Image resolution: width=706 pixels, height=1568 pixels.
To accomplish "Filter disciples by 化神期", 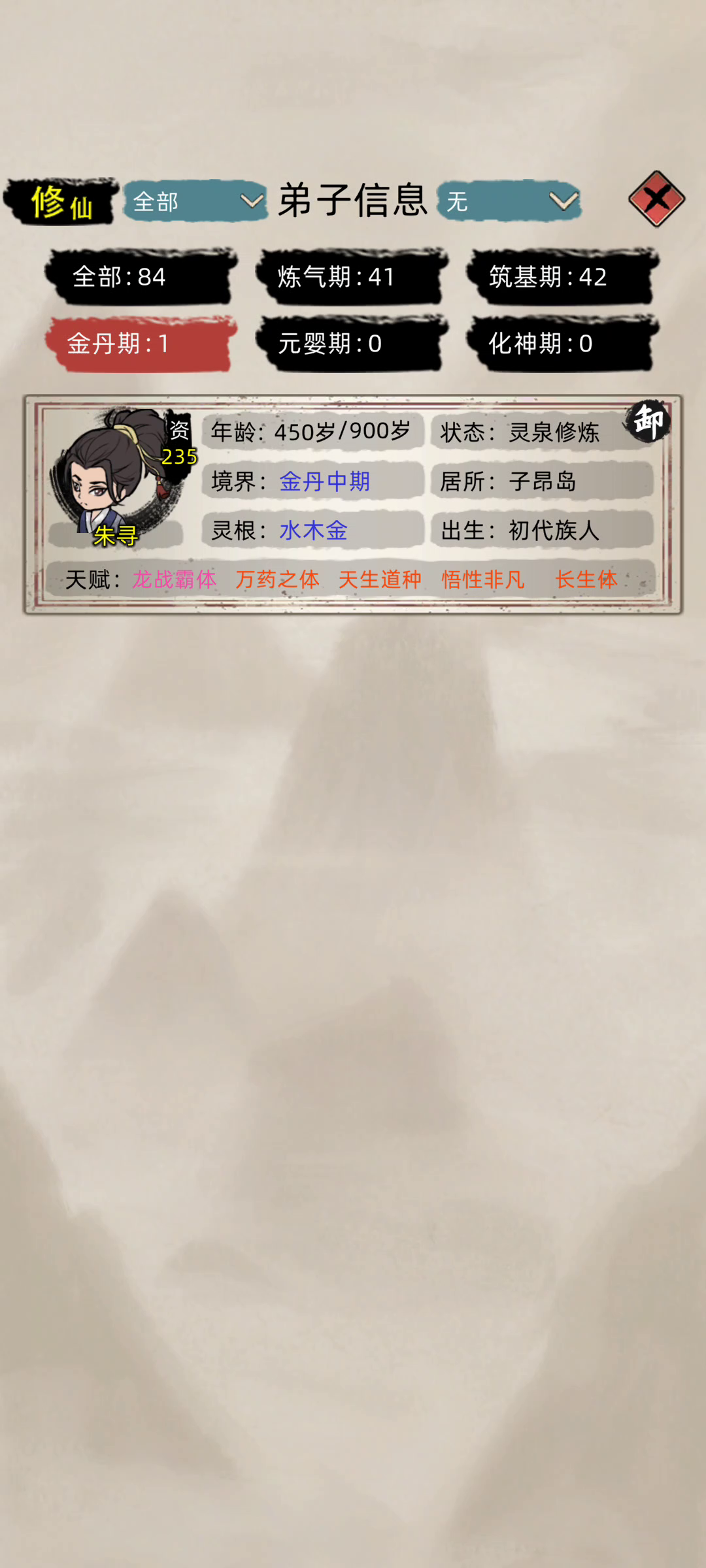I will pyautogui.click(x=563, y=344).
